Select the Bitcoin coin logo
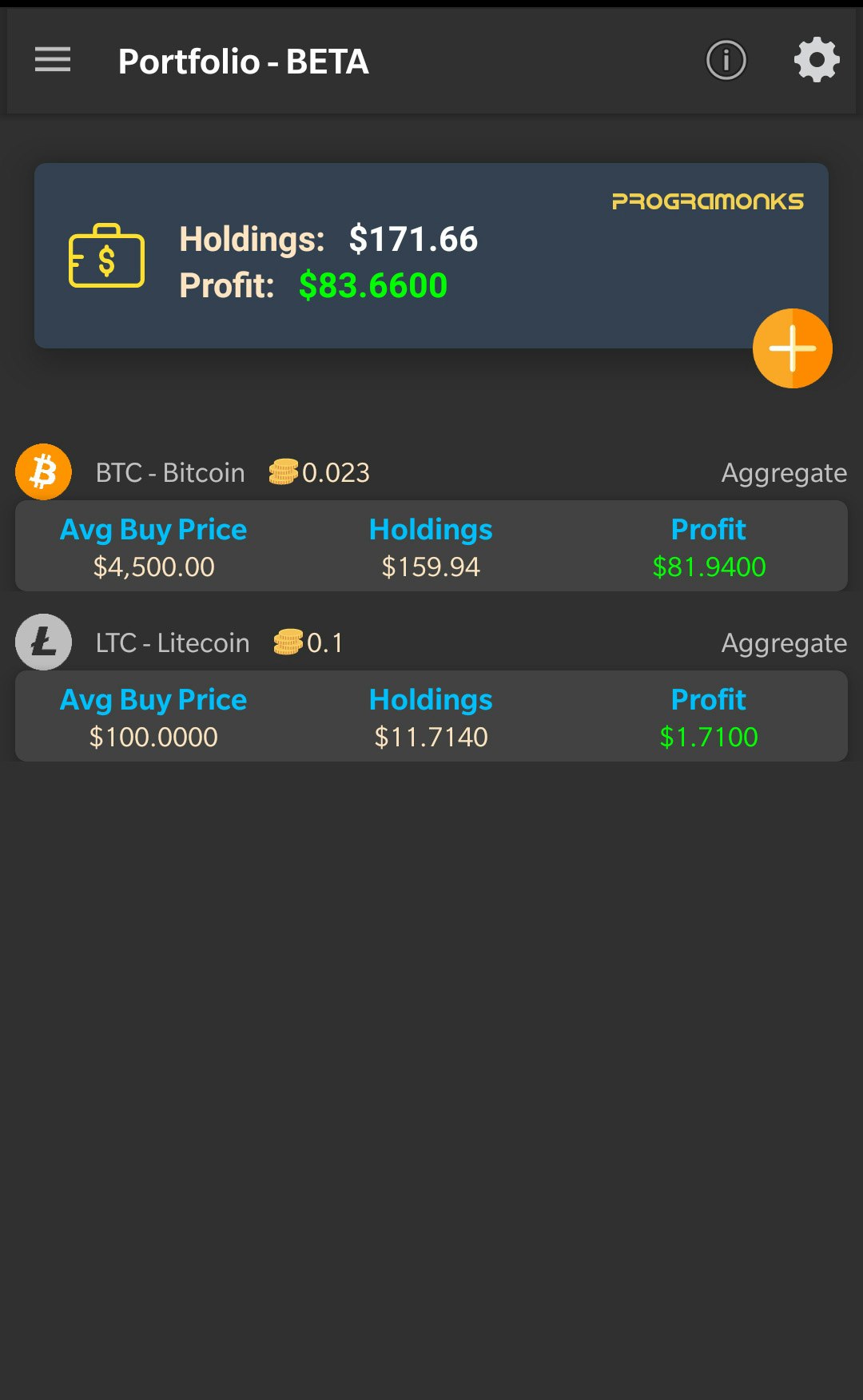Viewport: 863px width, 1400px height. point(43,471)
